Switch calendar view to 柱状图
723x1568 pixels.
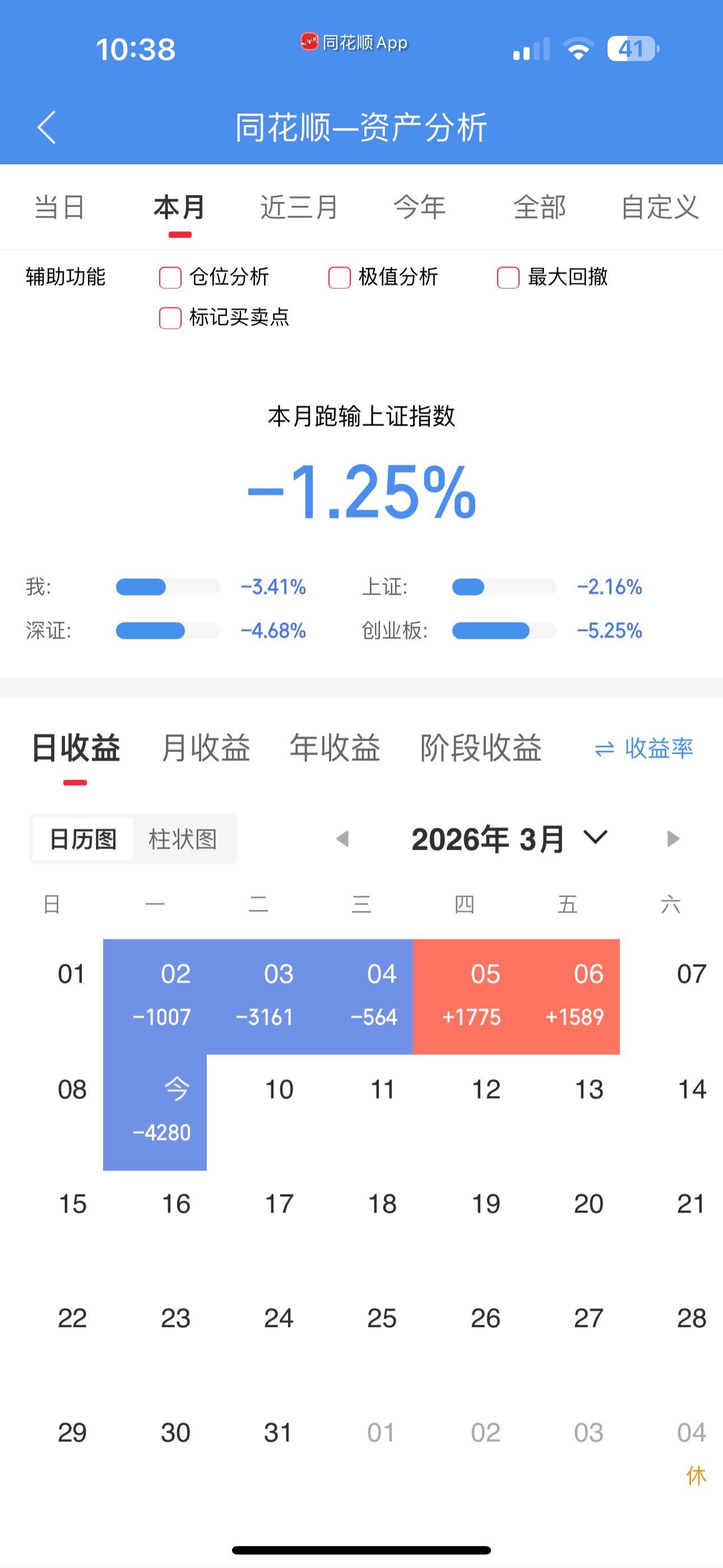click(183, 838)
